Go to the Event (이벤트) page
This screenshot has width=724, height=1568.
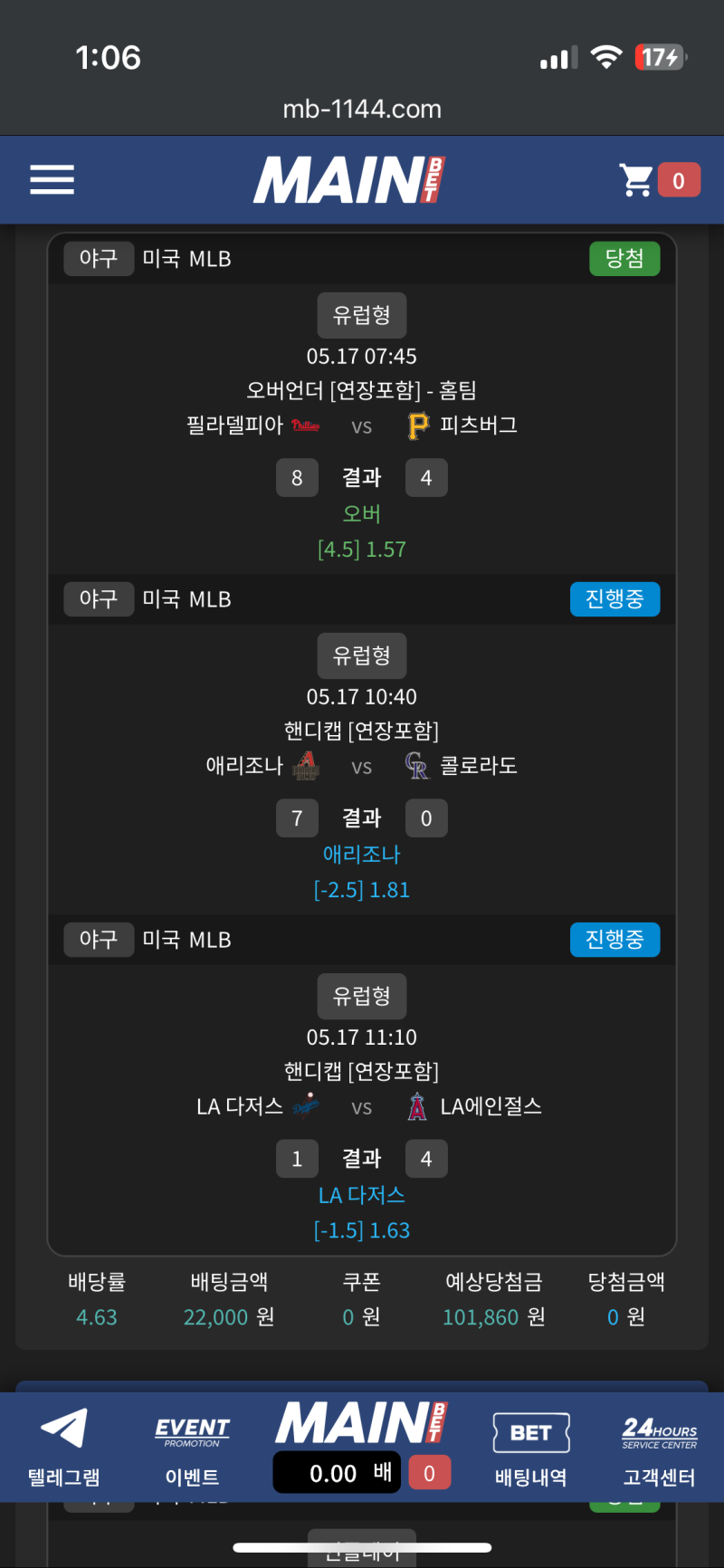coord(192,1448)
